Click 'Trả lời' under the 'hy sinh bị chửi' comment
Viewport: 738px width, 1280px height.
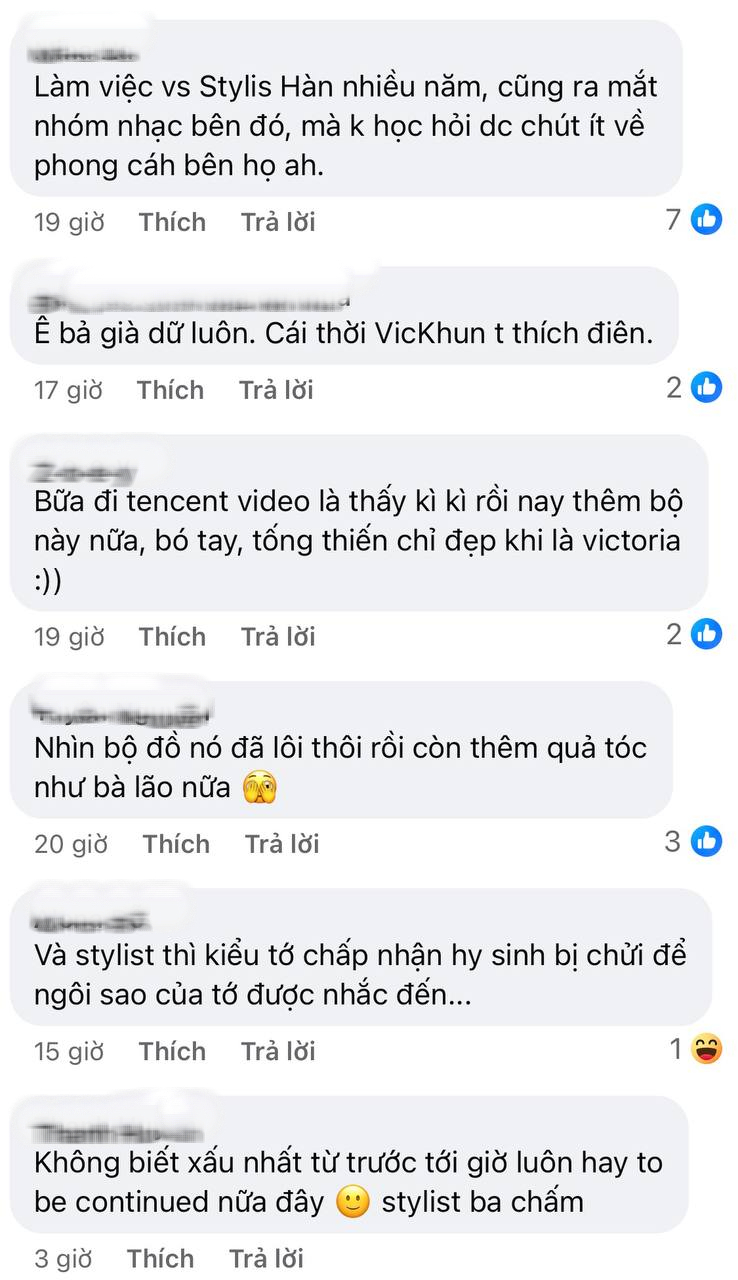pos(280,1051)
